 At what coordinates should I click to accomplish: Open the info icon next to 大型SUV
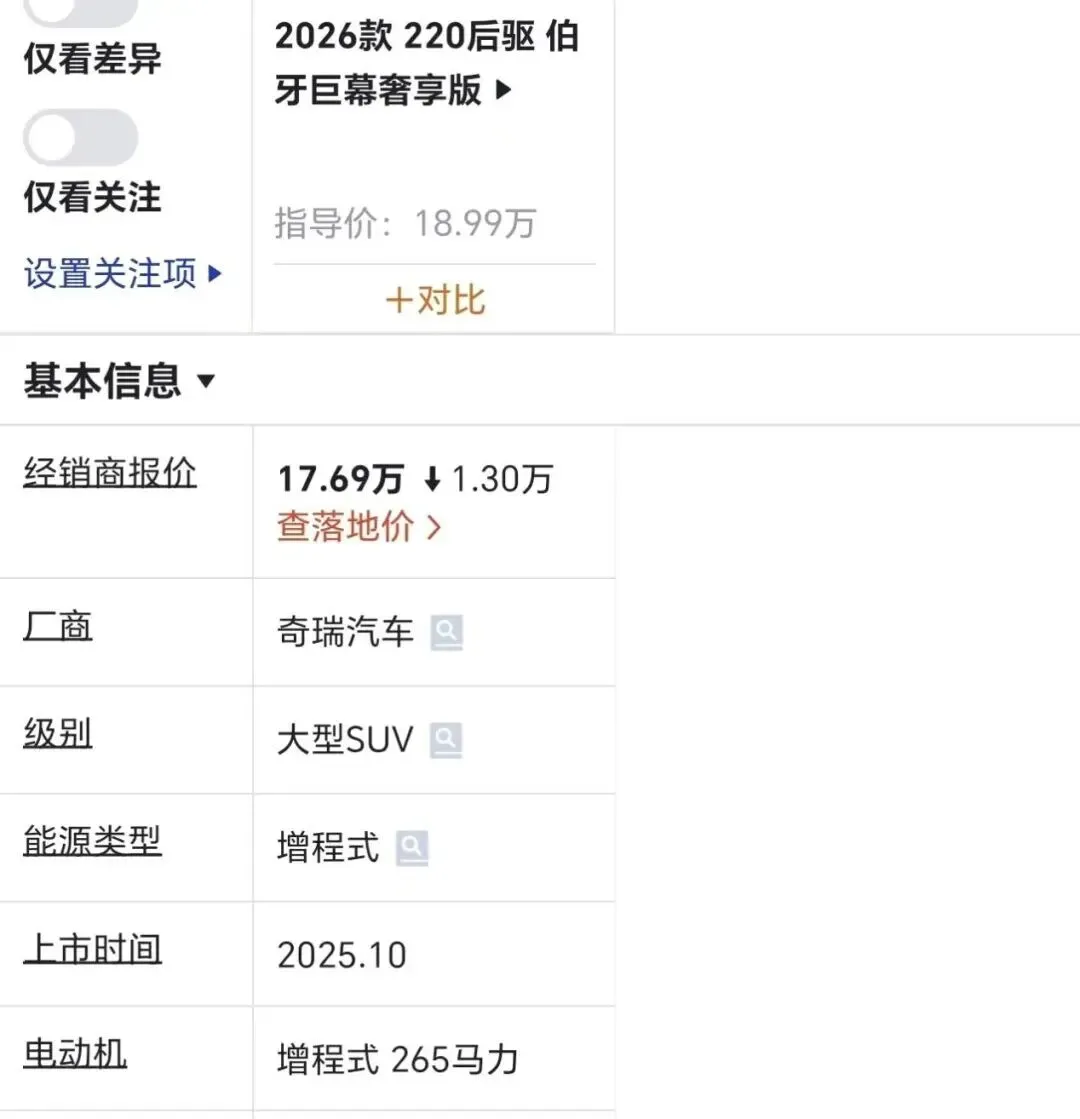point(446,740)
